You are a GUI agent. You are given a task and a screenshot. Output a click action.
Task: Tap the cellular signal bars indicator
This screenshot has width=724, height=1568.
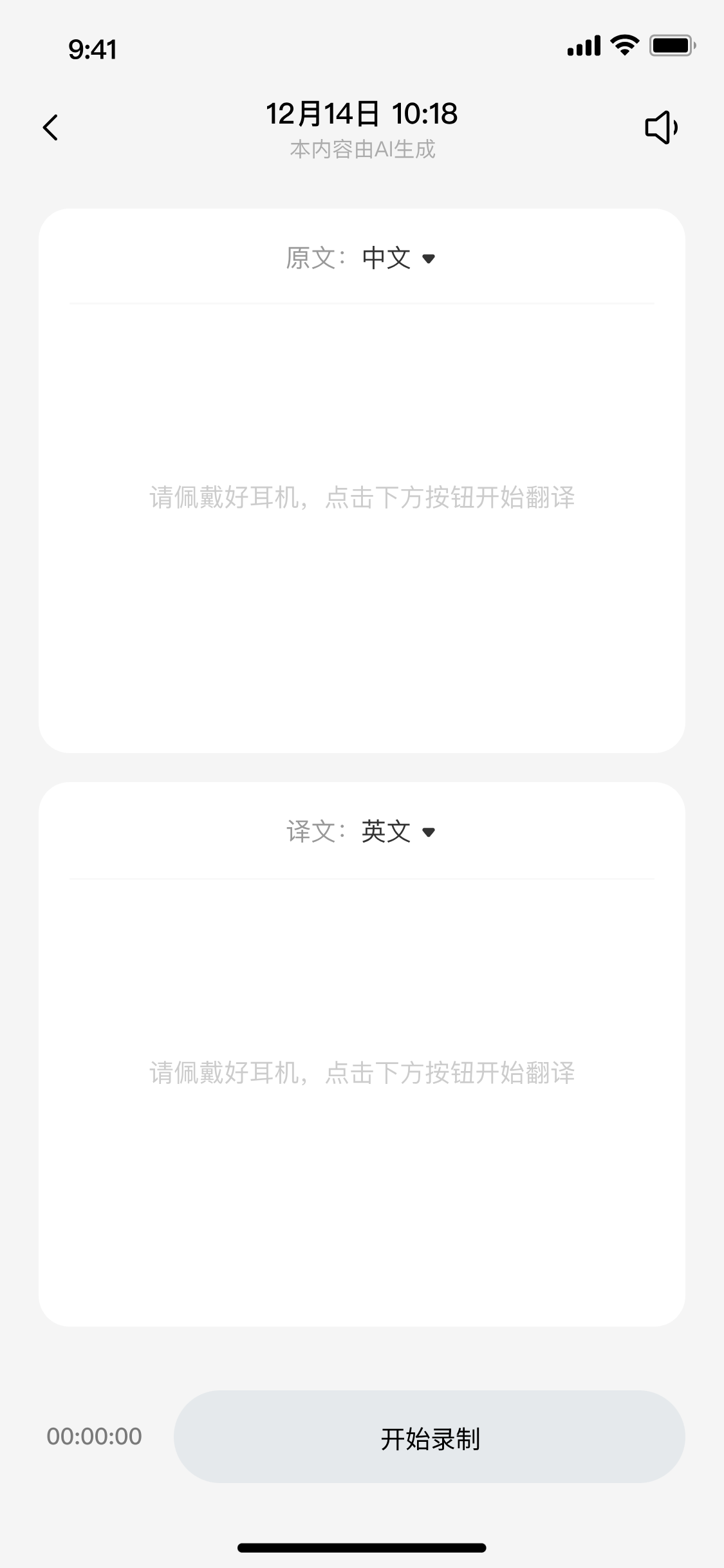584,45
